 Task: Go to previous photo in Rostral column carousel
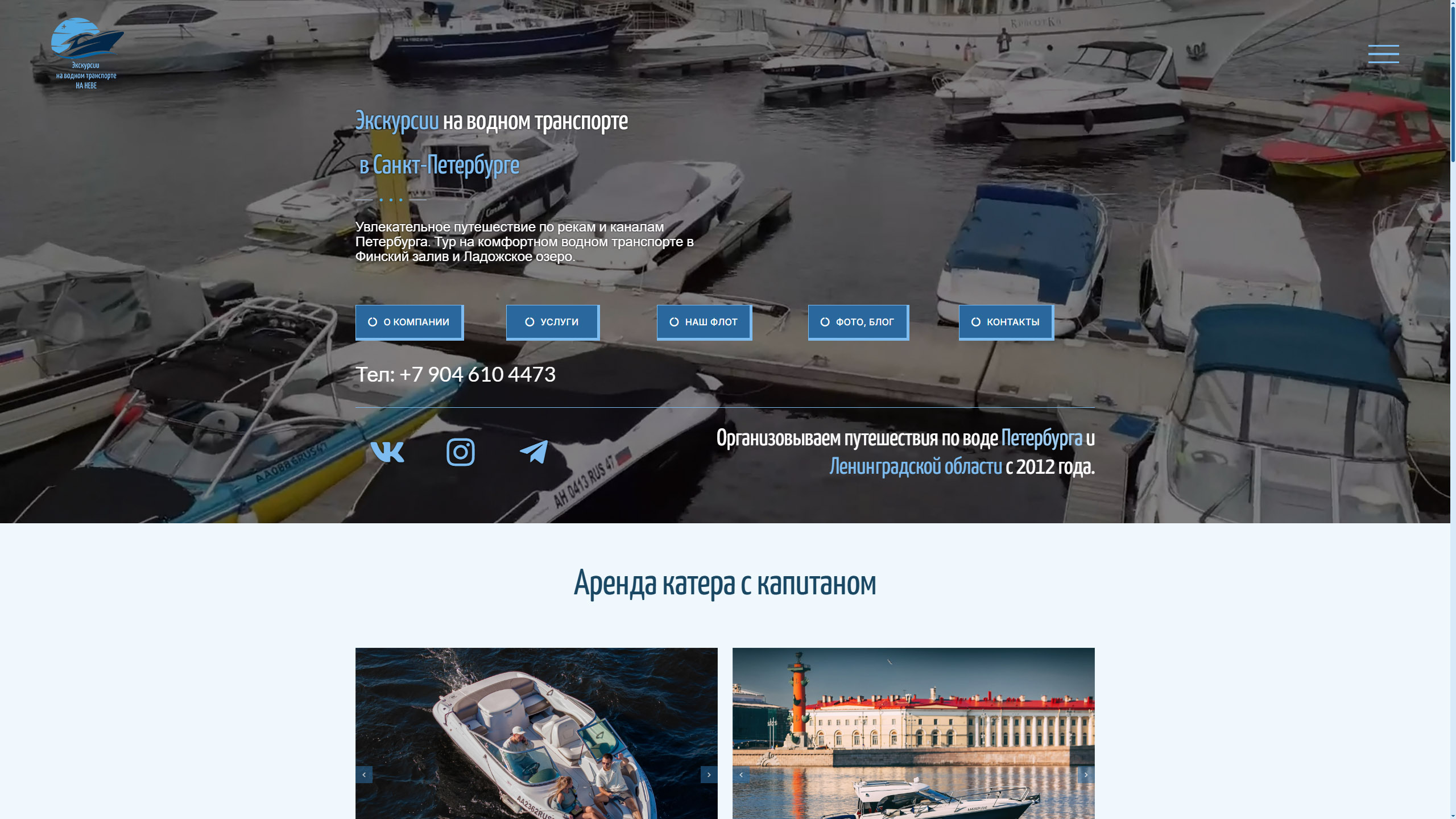pyautogui.click(x=741, y=775)
